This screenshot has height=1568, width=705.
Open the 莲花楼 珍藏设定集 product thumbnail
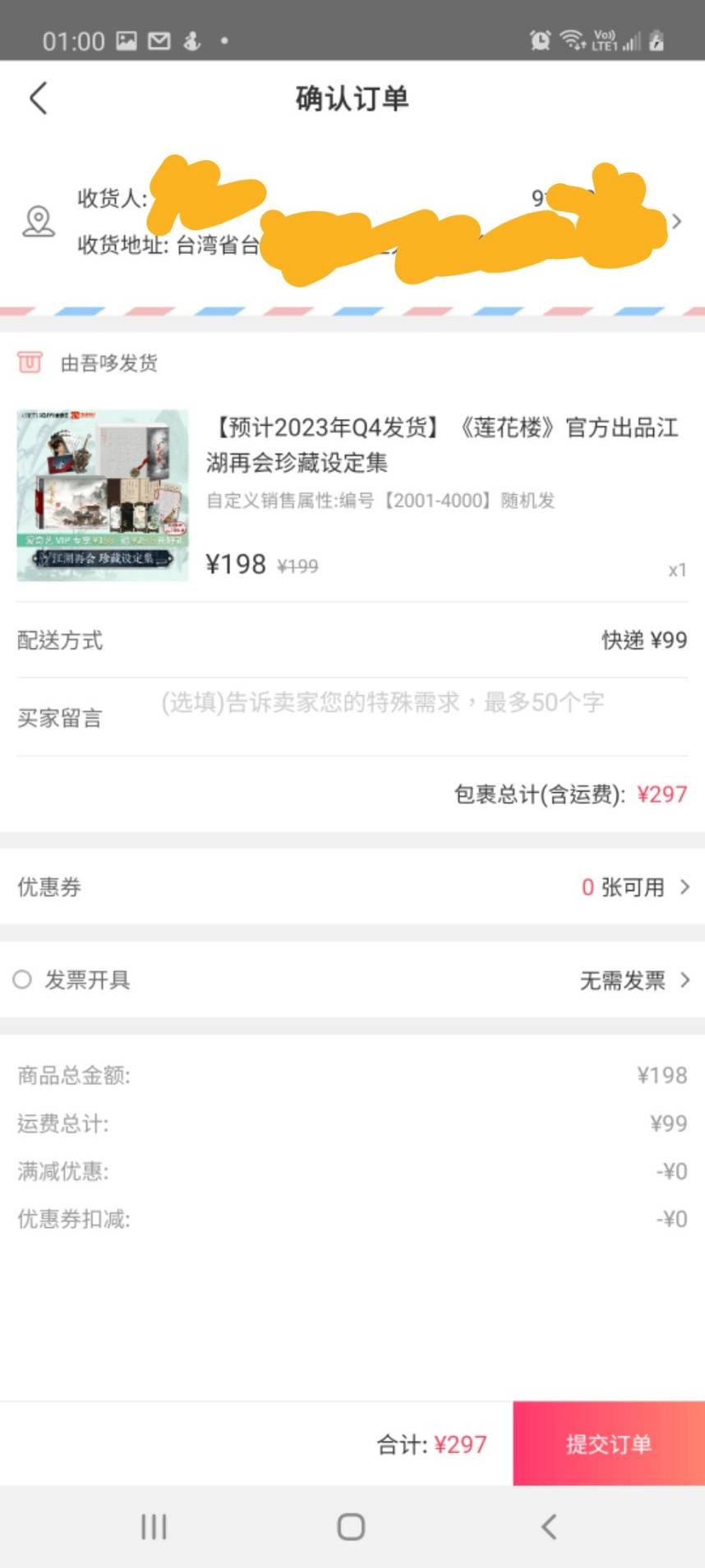[x=103, y=495]
